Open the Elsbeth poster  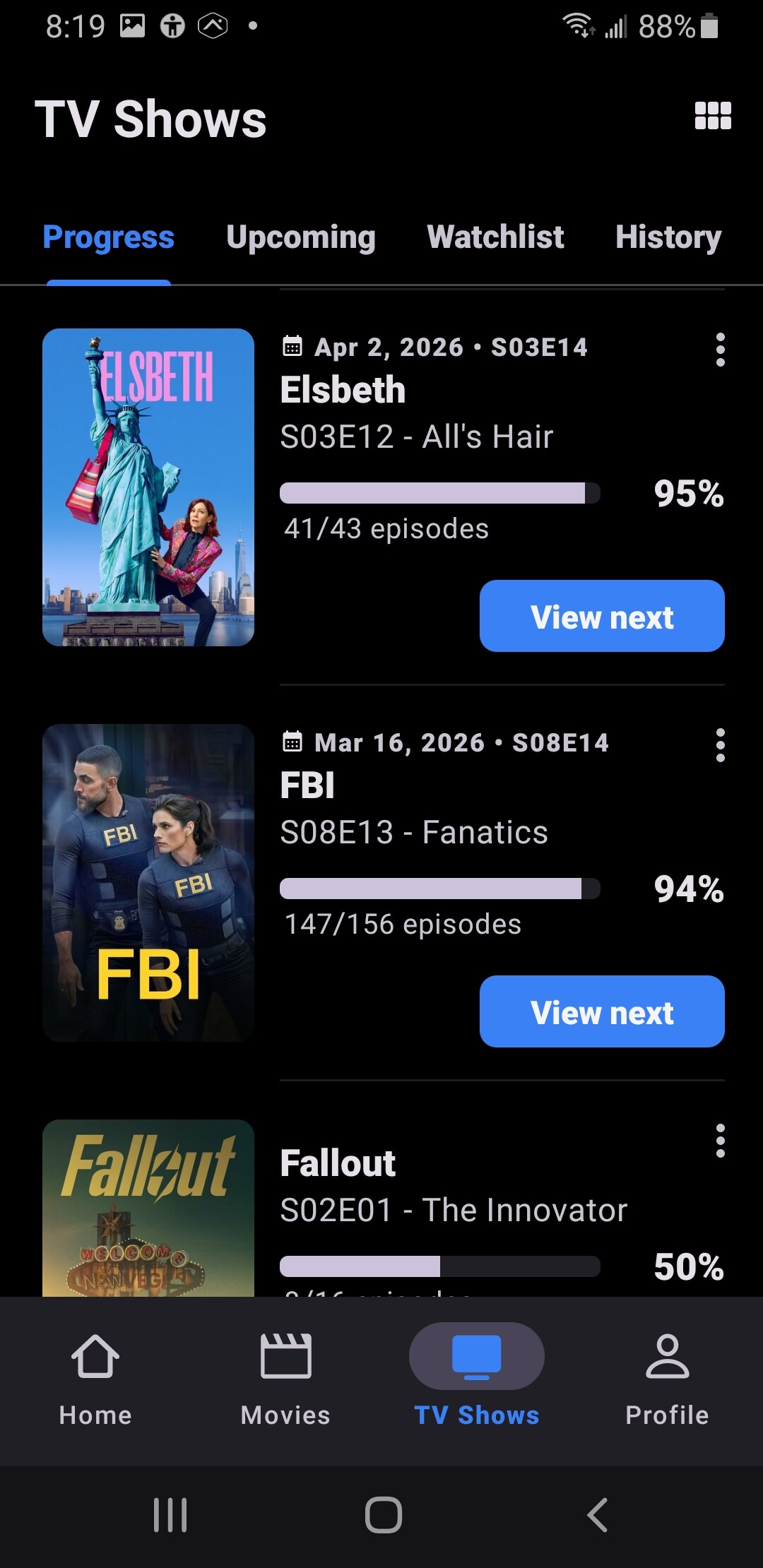148,487
